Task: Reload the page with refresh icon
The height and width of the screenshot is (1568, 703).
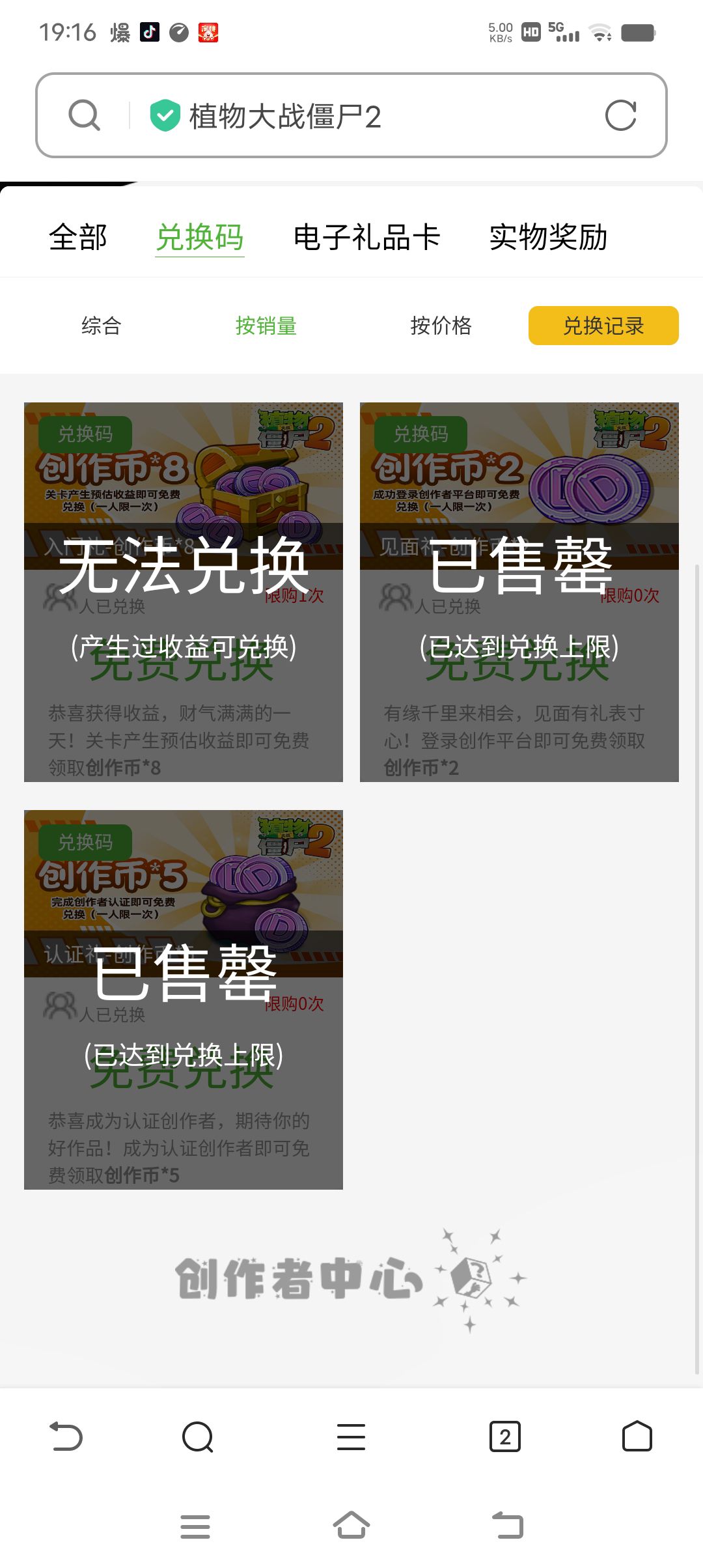Action: tap(620, 116)
